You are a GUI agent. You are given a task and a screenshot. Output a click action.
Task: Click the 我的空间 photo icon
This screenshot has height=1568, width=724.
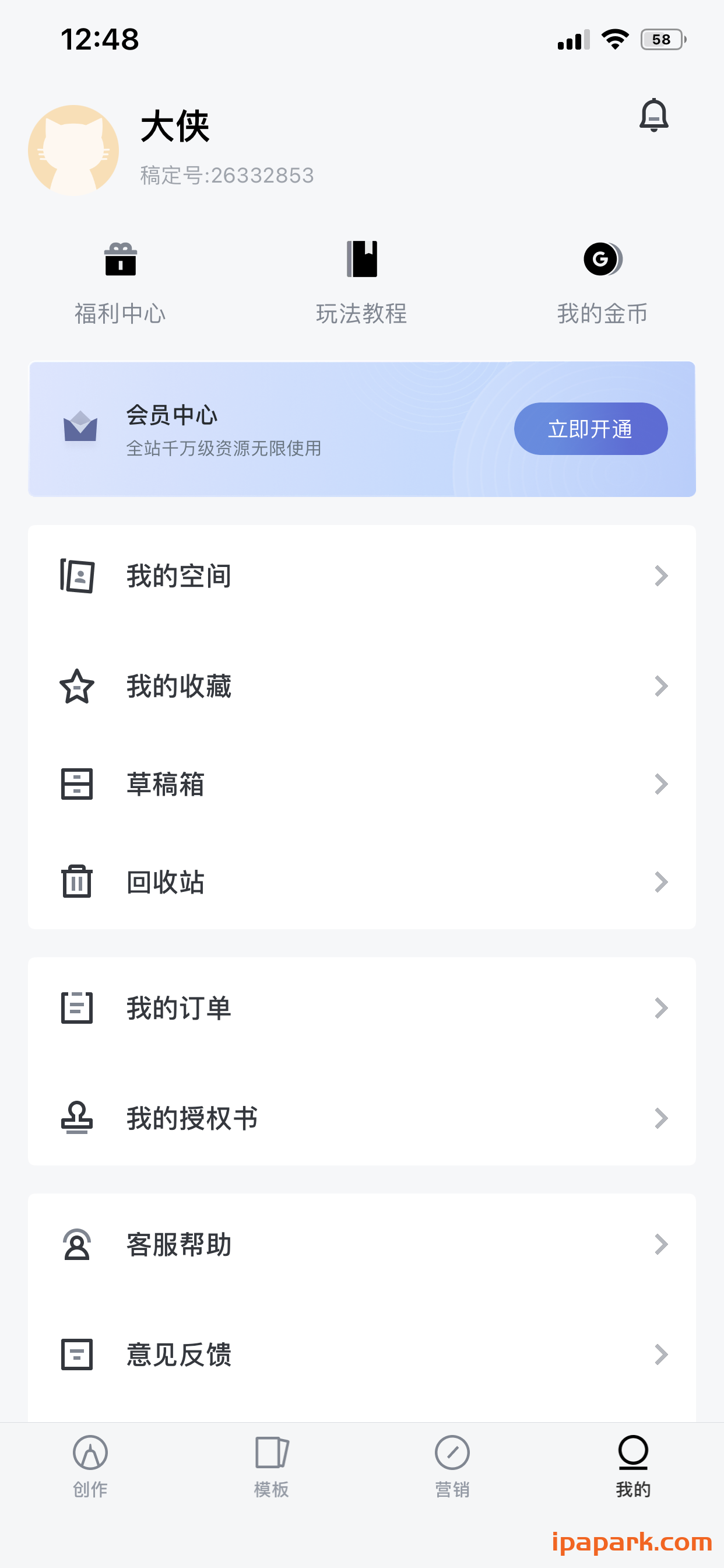click(77, 575)
